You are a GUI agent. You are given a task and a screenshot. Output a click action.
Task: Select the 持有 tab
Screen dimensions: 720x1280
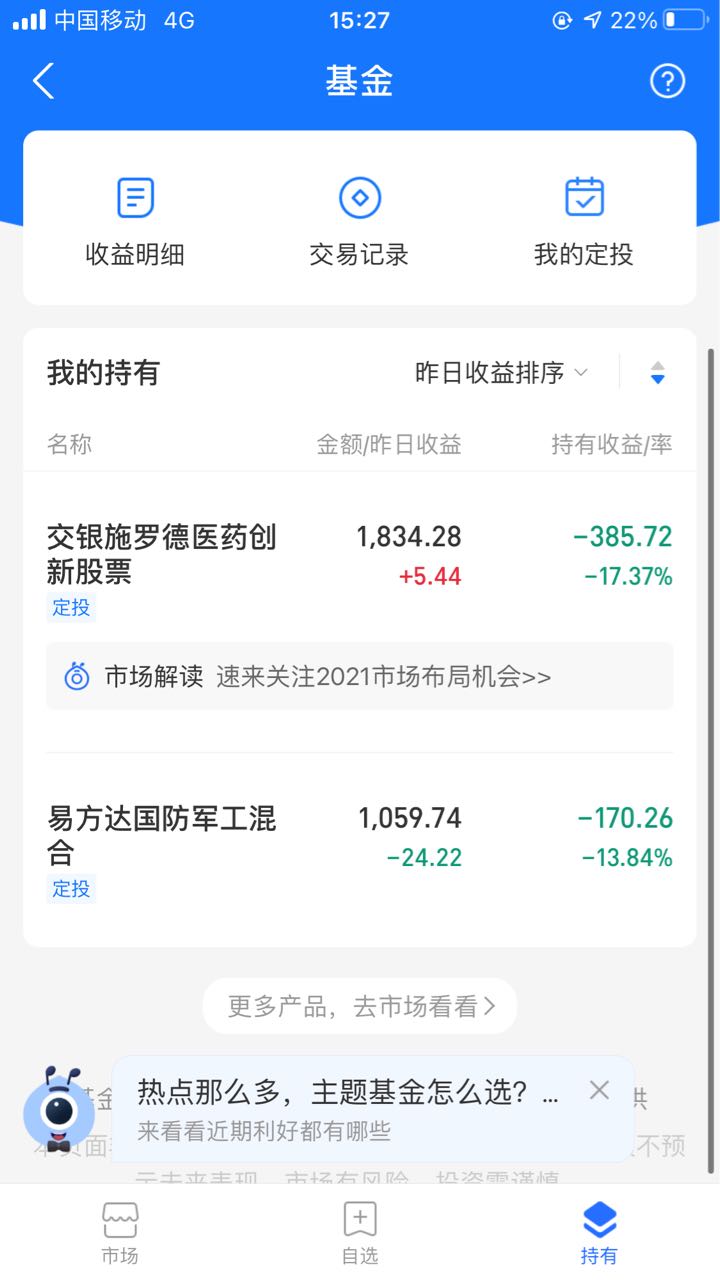(599, 1233)
